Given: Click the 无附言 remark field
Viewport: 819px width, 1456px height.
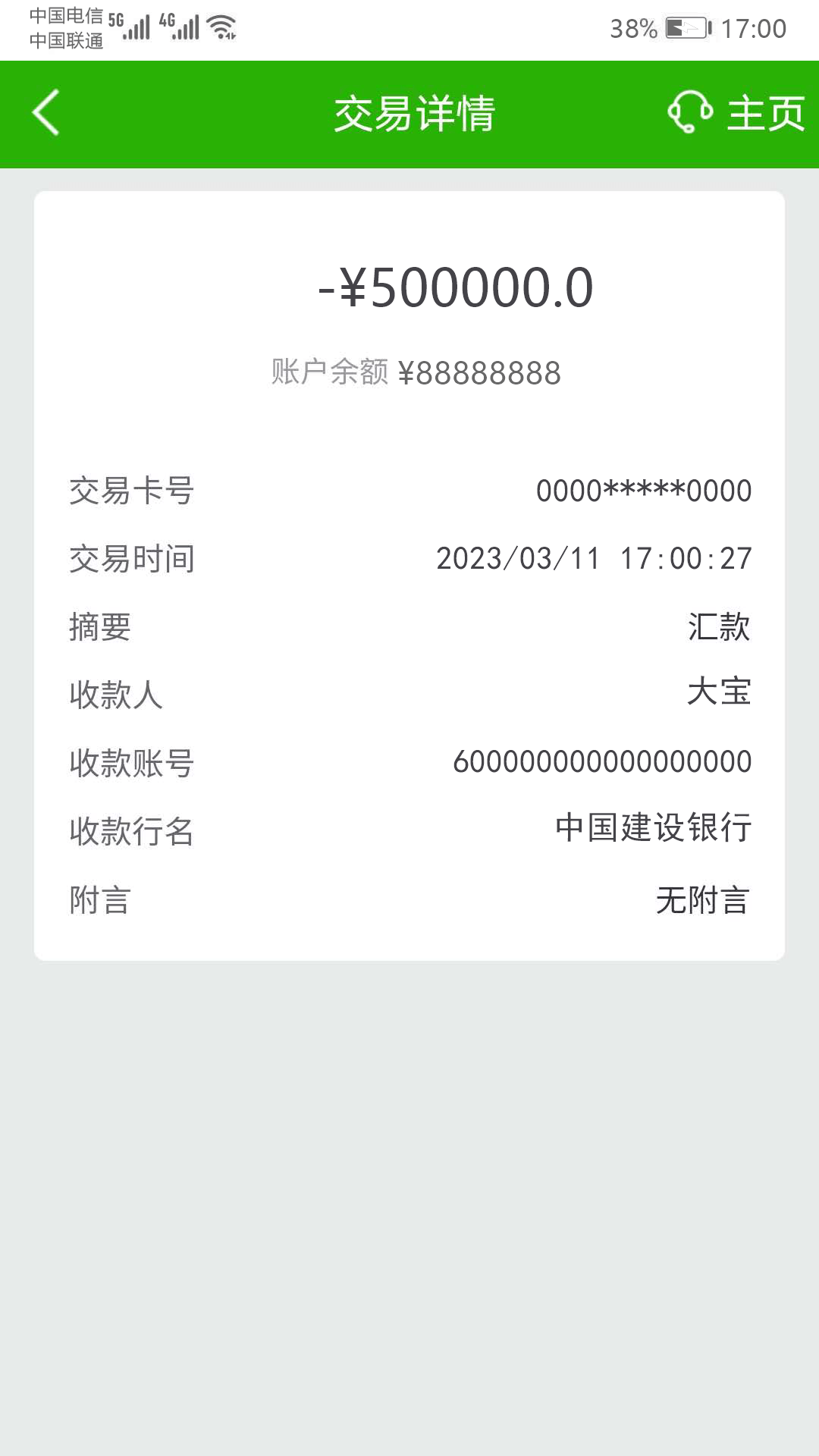Looking at the screenshot, I should [x=701, y=899].
